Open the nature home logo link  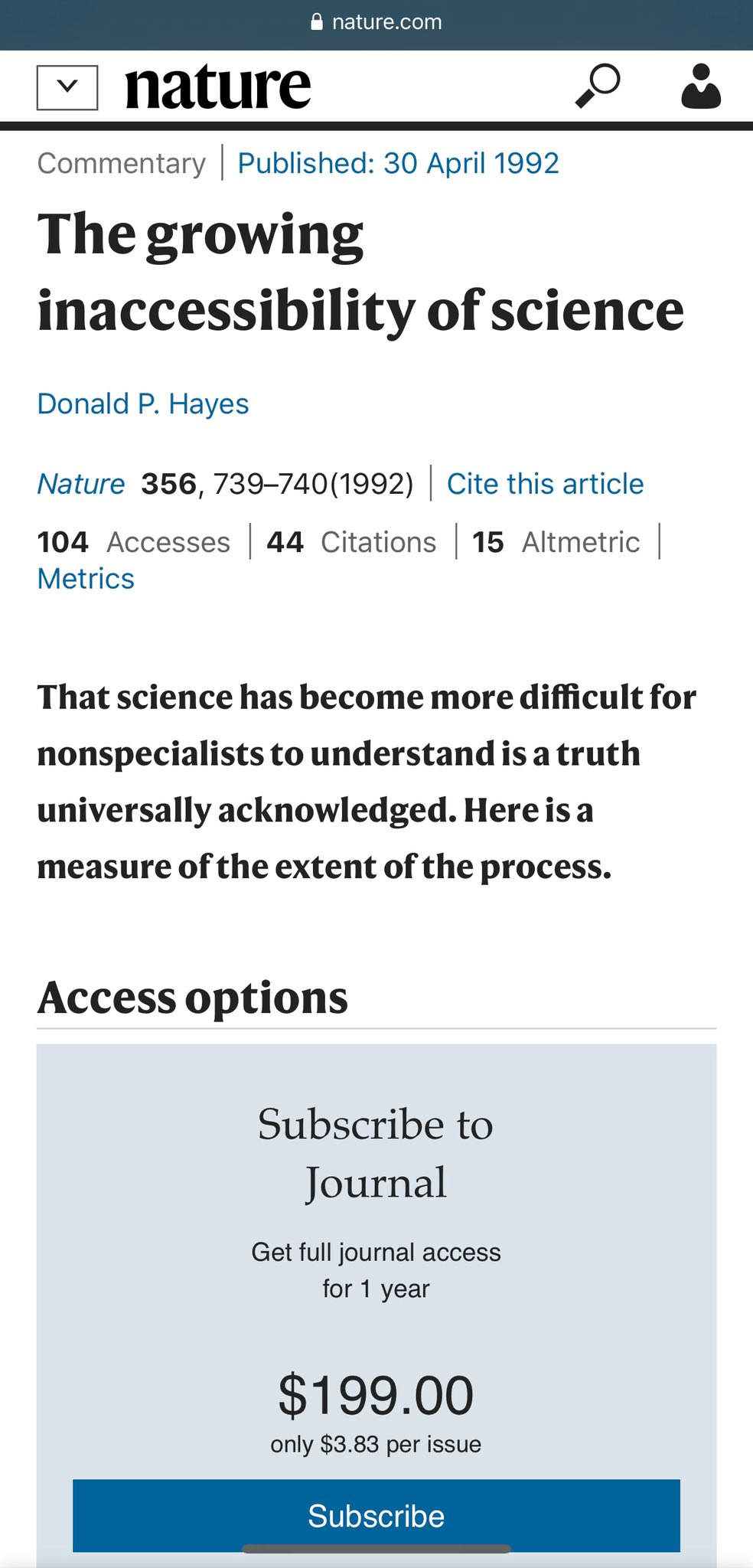click(x=218, y=87)
